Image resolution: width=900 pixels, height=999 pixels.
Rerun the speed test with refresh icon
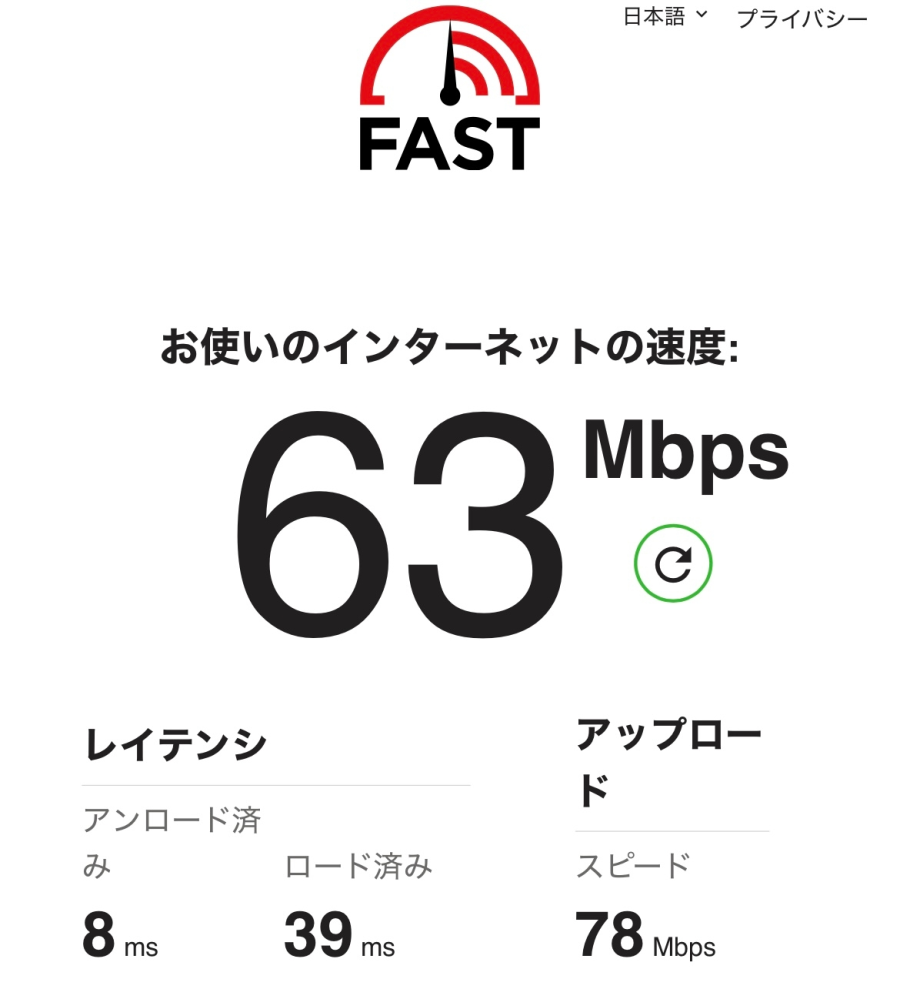coord(673,564)
